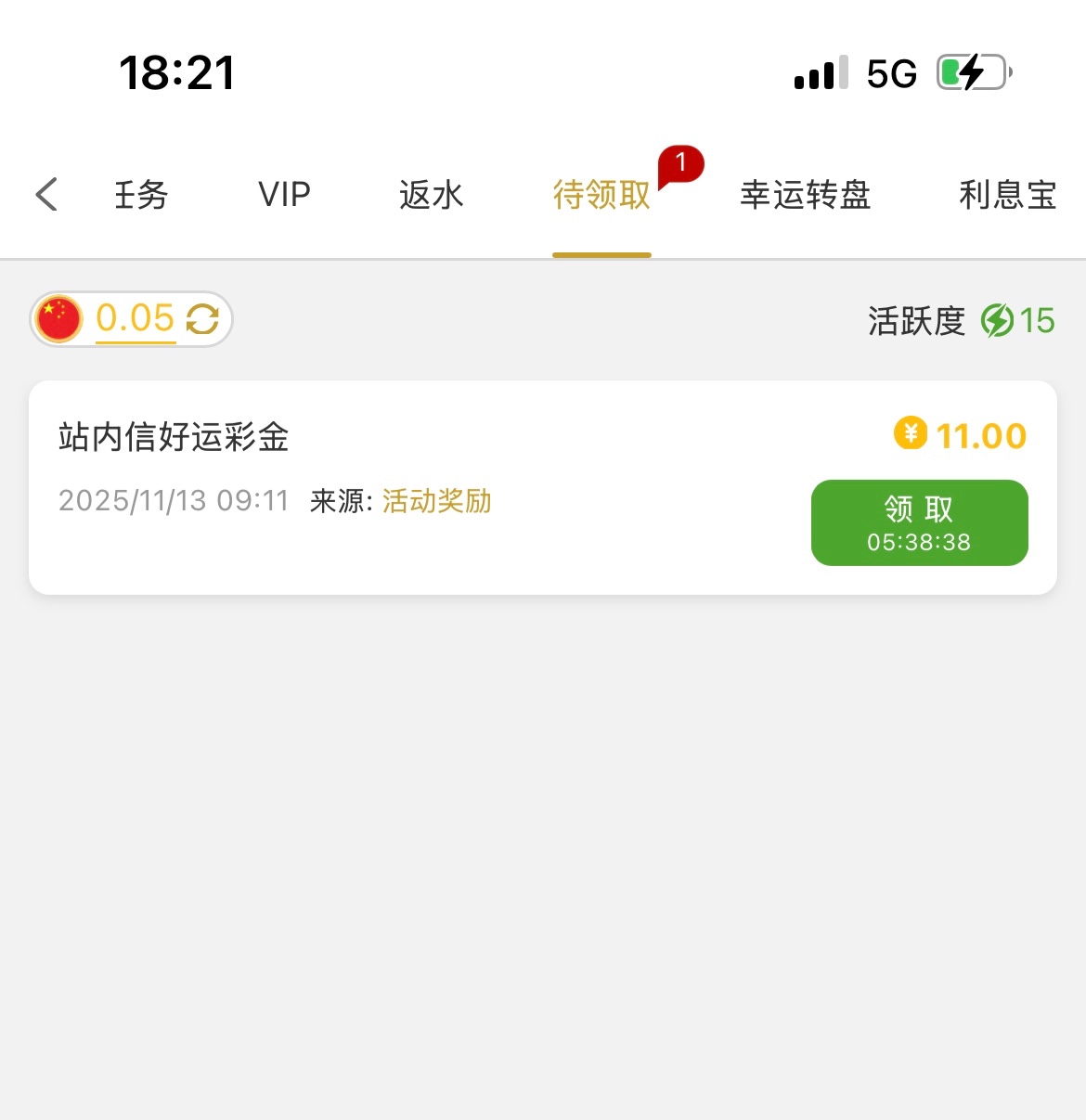
Task: Switch to the 返水 tab
Action: [x=431, y=195]
